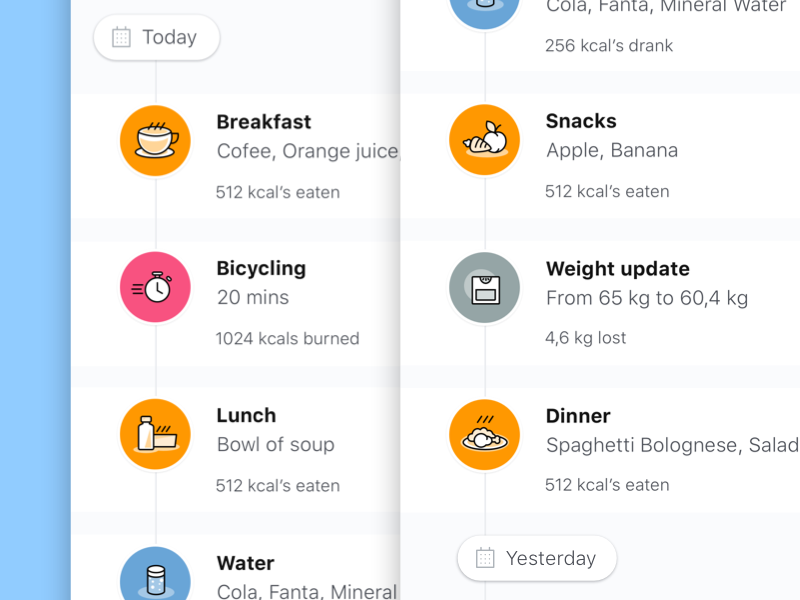This screenshot has width=800, height=600.
Task: Open the Breakfast entry
Action: click(264, 123)
